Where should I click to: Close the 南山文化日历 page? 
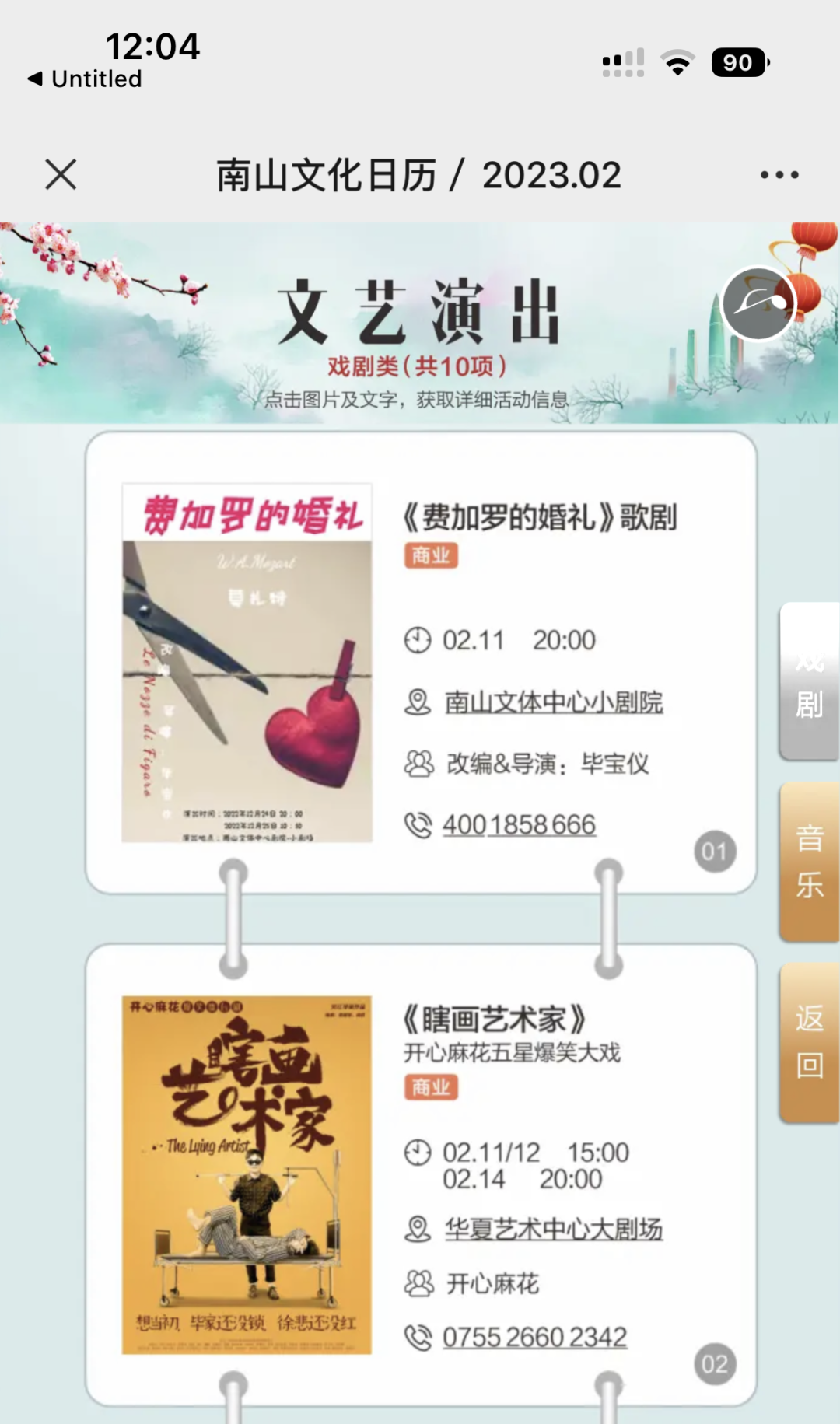pos(61,174)
